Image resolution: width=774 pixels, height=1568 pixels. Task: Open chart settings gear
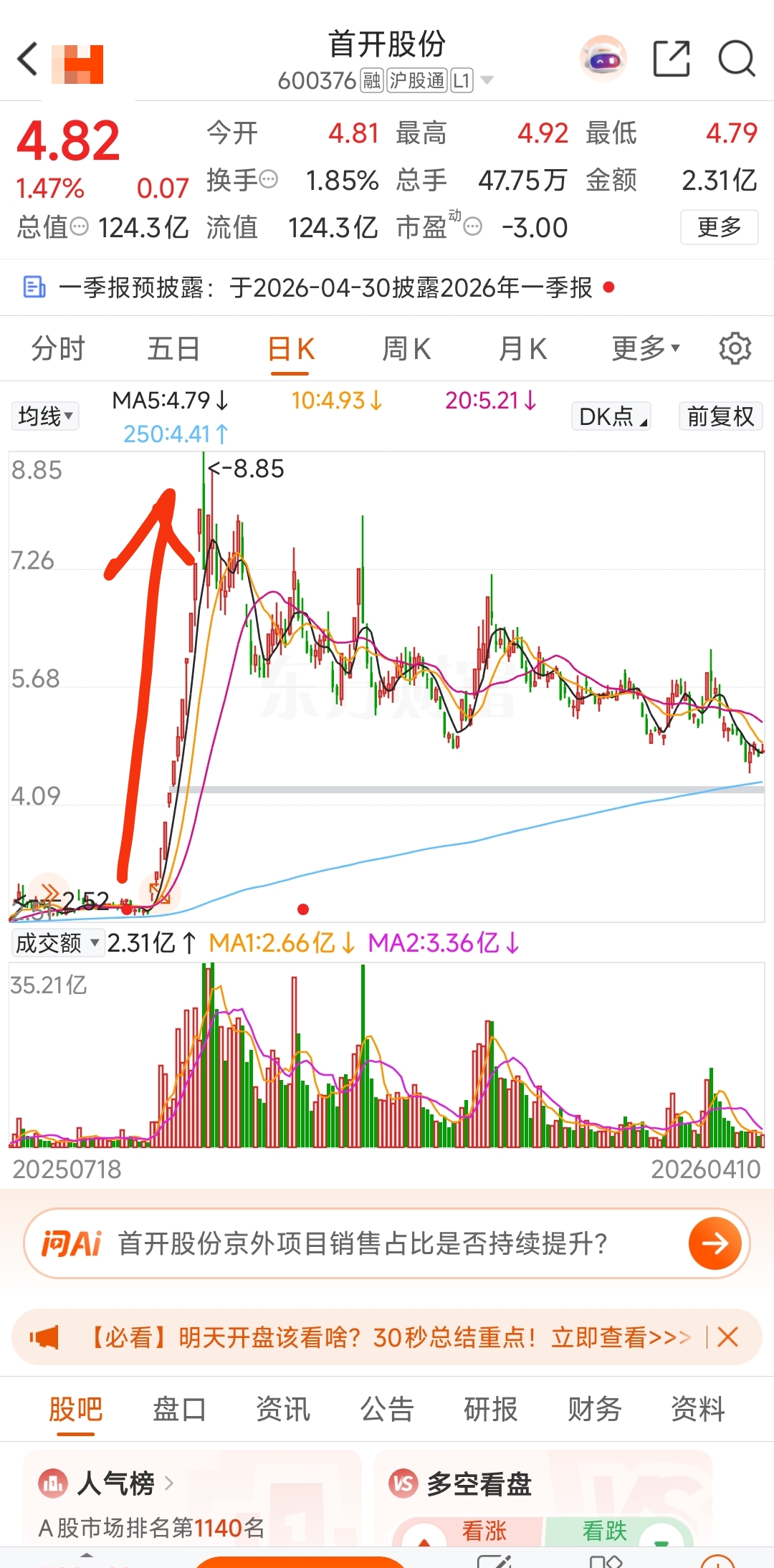tap(735, 349)
